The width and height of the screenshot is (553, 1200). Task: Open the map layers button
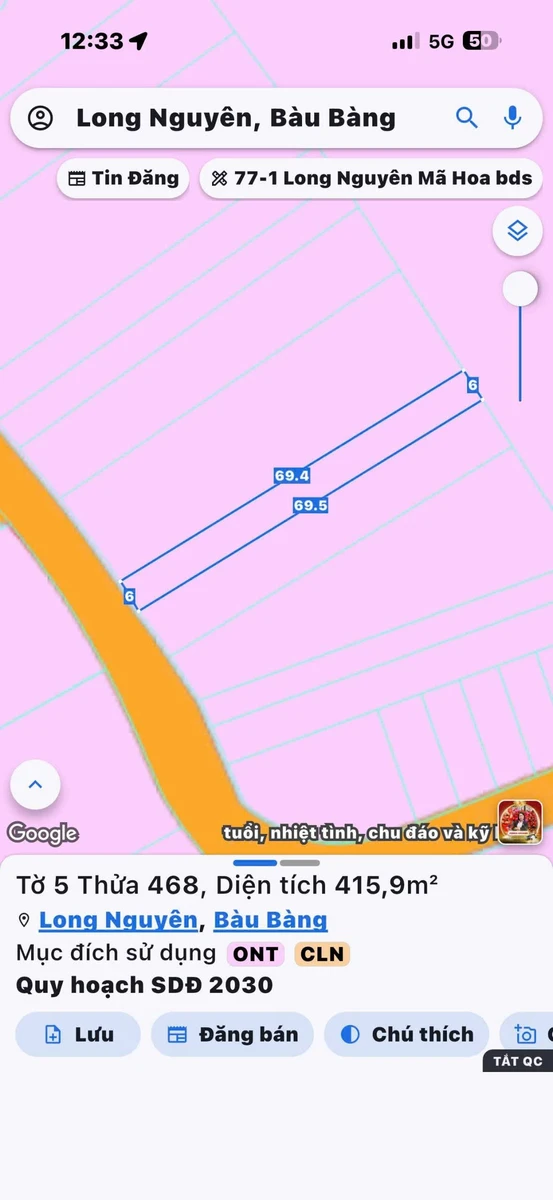(x=517, y=232)
